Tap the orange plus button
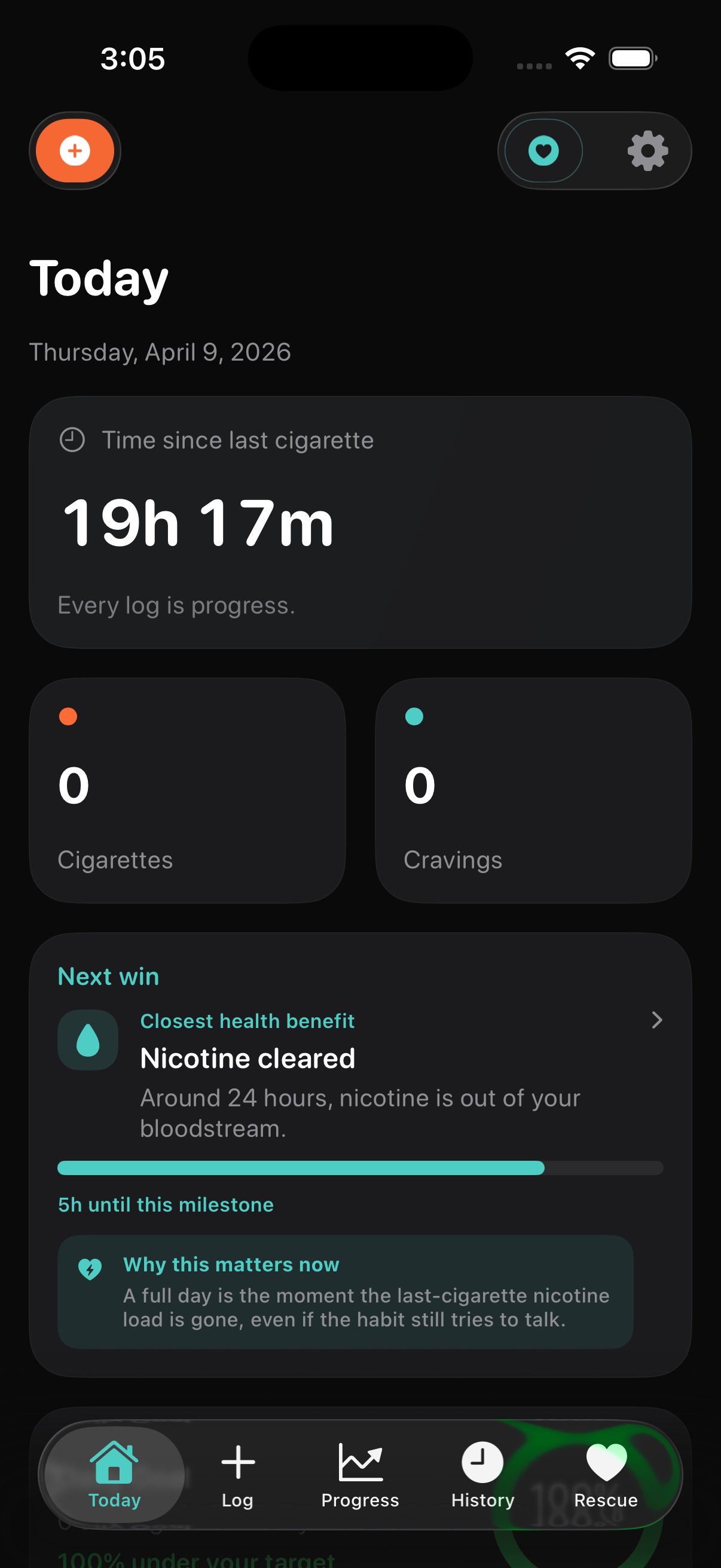Viewport: 721px width, 1568px height. (75, 150)
